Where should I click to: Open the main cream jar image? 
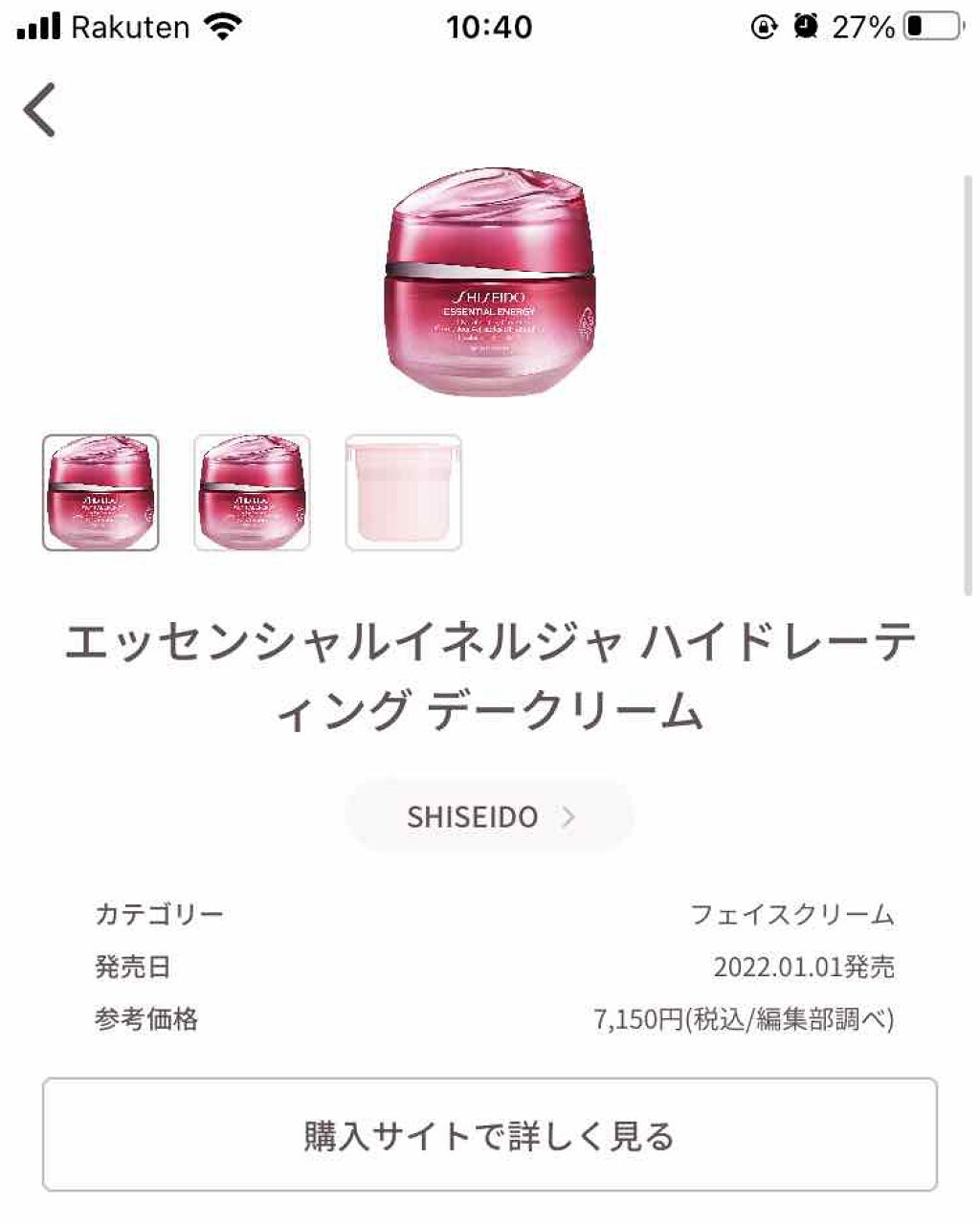point(489,281)
